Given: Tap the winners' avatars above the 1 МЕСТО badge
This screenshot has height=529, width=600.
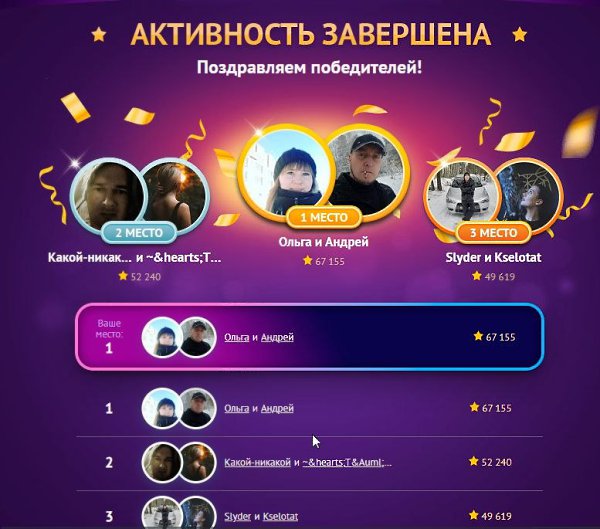Looking at the screenshot, I should point(324,174).
